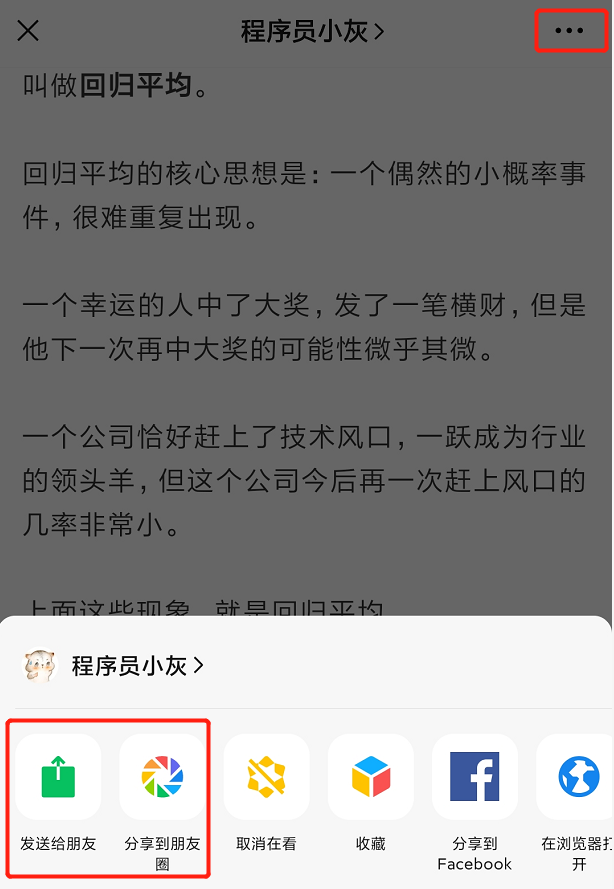This screenshot has height=889, width=614.
Task: Open 程序员小灰 account from the title bar
Action: 312,31
